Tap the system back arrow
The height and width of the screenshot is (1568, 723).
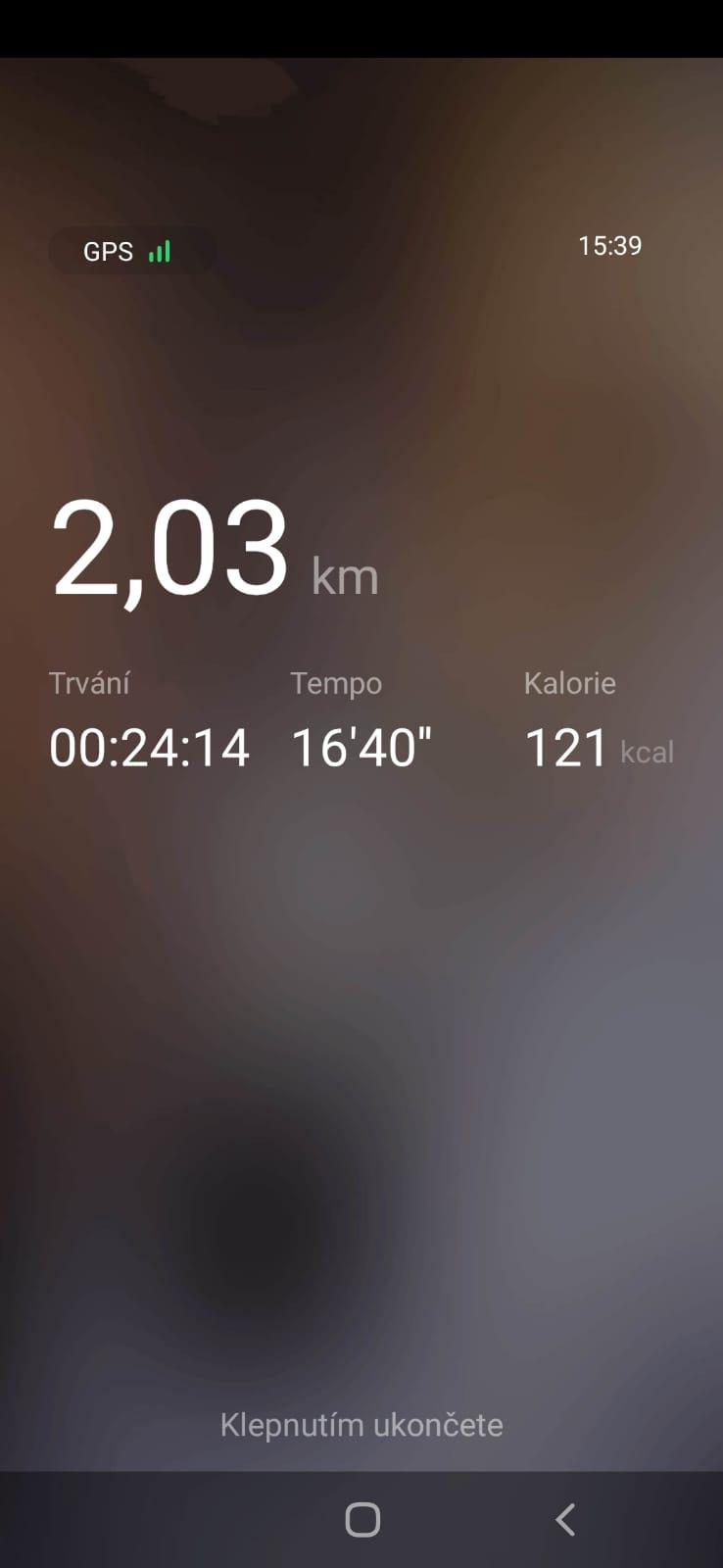coord(565,1520)
